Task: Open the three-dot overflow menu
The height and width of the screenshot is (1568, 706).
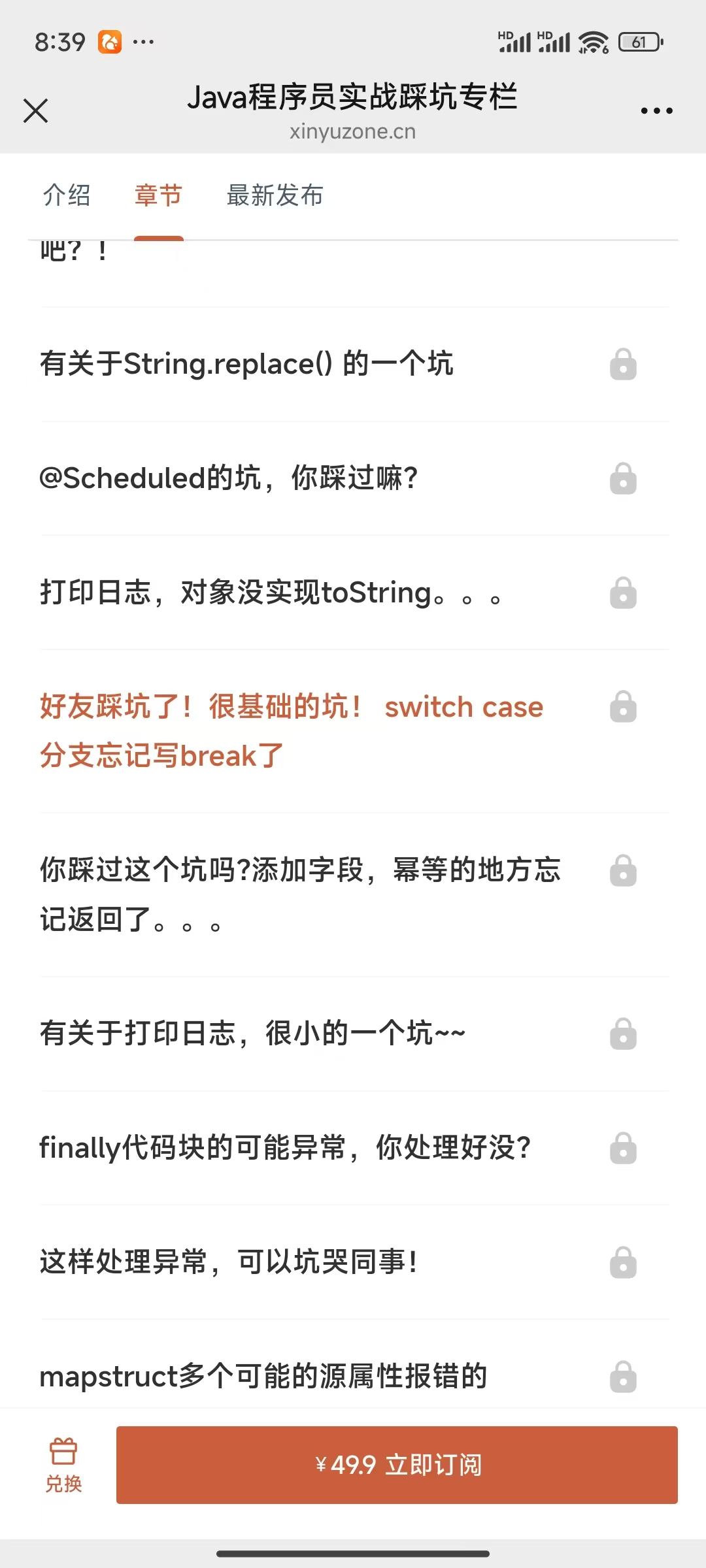Action: coord(656,110)
